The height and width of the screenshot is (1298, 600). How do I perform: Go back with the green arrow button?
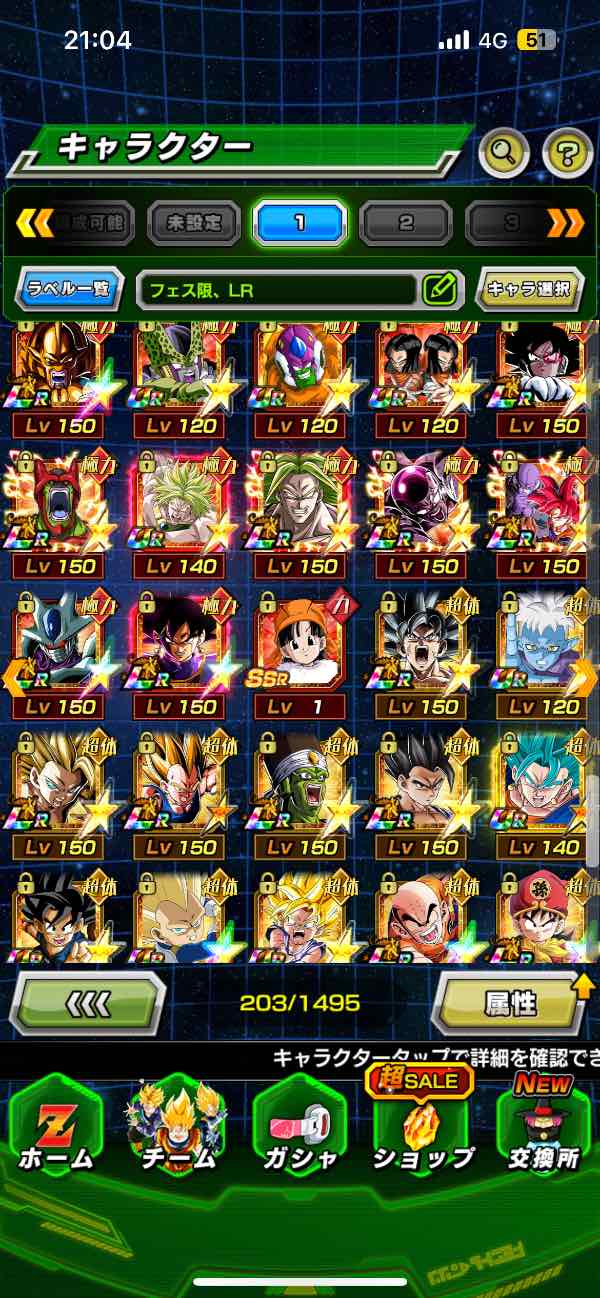87,1002
